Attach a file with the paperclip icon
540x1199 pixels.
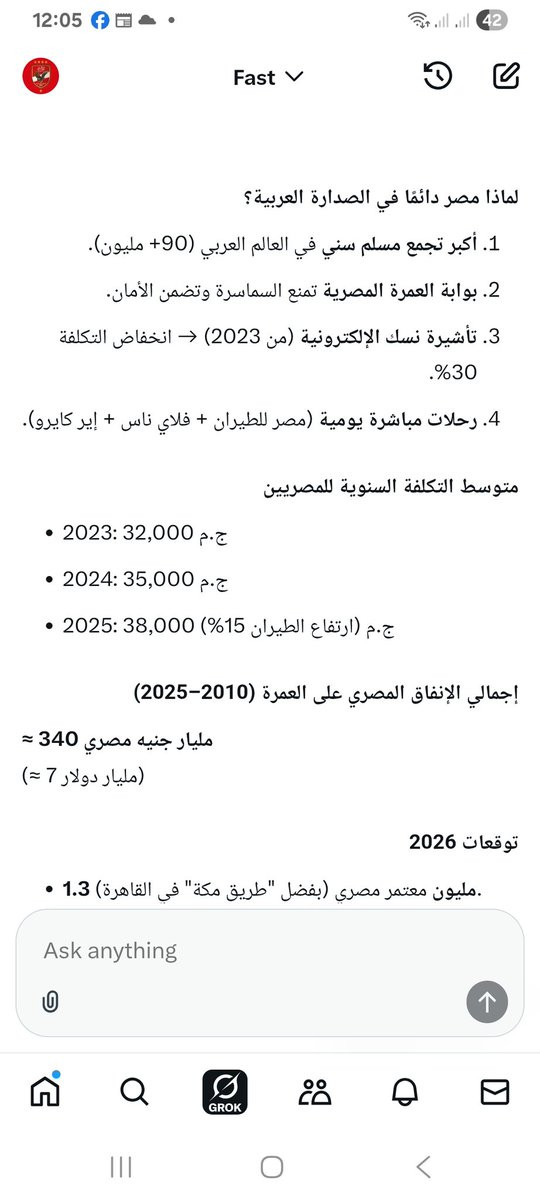(50, 1002)
